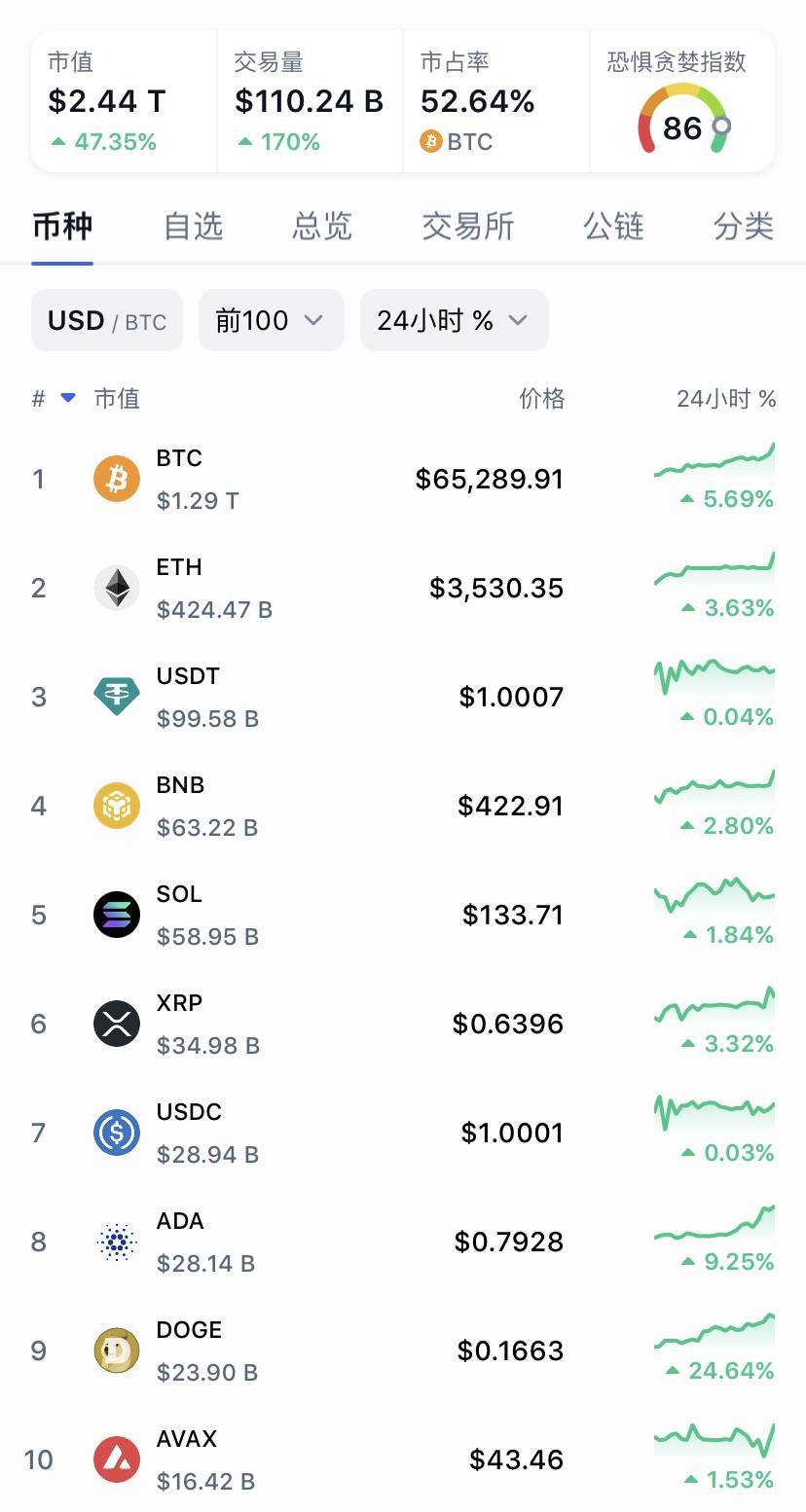Click the fear and greed gauge needle
Screen dimensions: 806x1512
720,126
